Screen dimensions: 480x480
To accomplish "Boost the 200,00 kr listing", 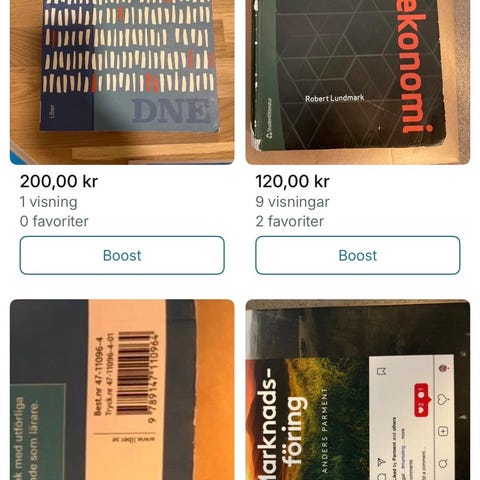I will click(x=122, y=255).
